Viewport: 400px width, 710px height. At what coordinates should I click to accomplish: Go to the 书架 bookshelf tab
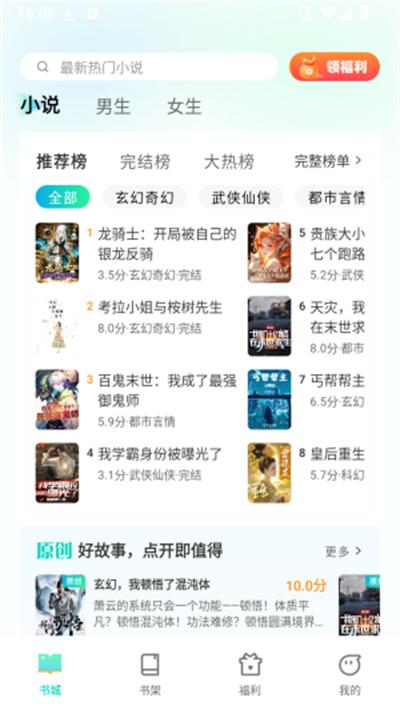150,673
